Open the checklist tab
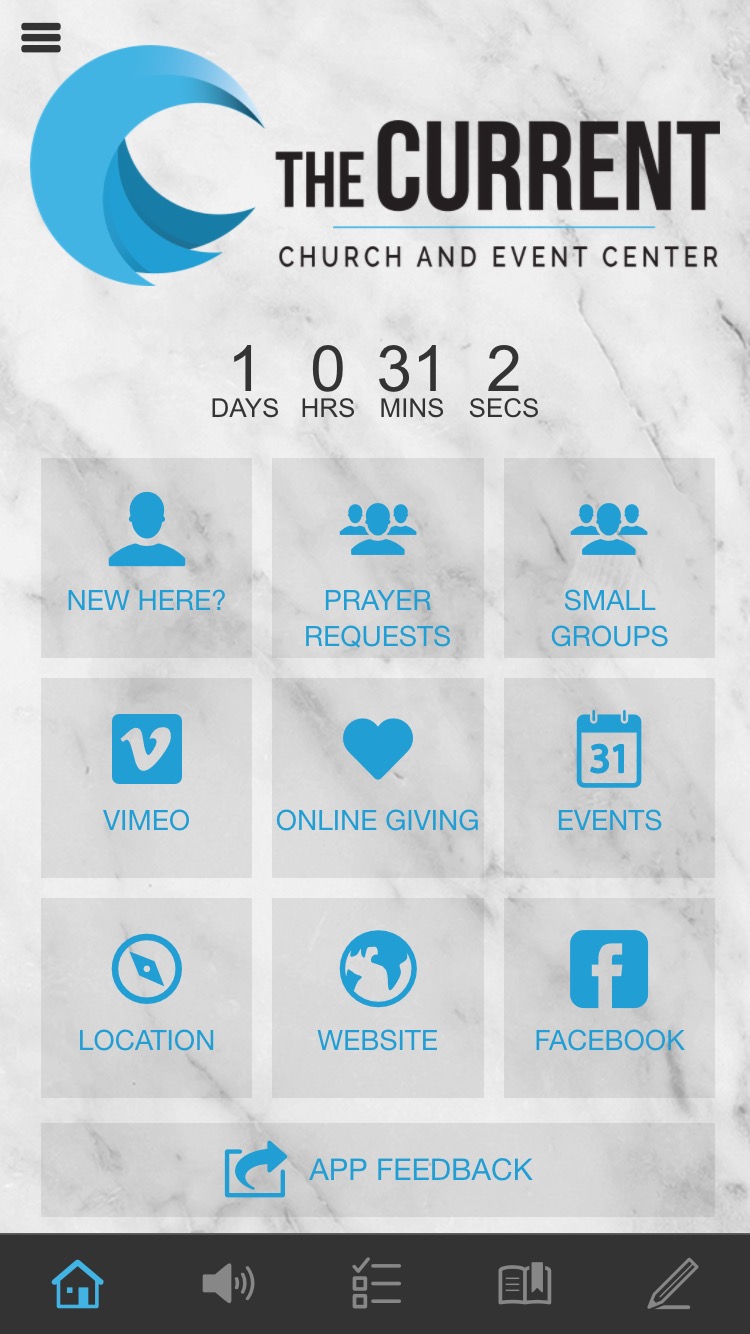Image resolution: width=750 pixels, height=1334 pixels. [x=376, y=1284]
